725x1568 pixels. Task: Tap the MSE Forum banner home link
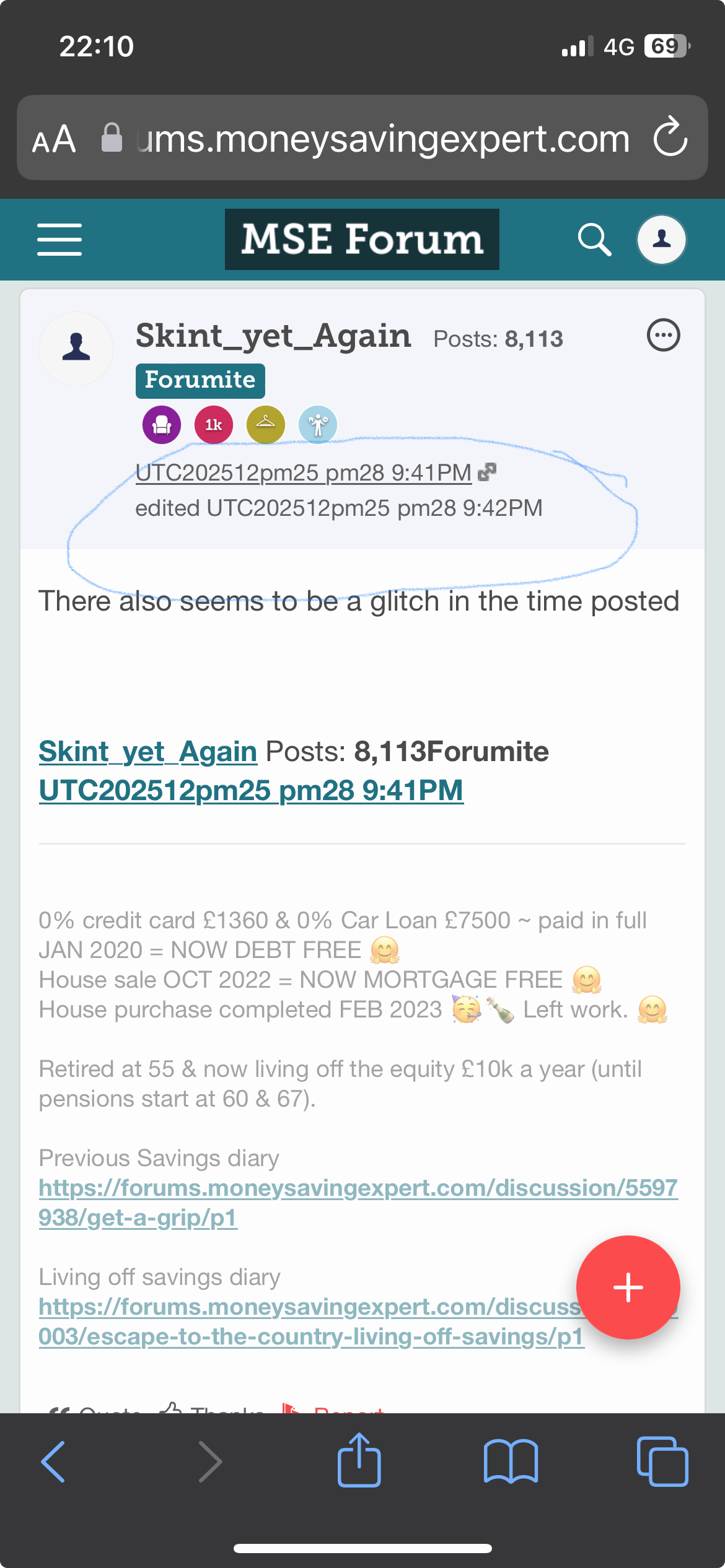(362, 239)
